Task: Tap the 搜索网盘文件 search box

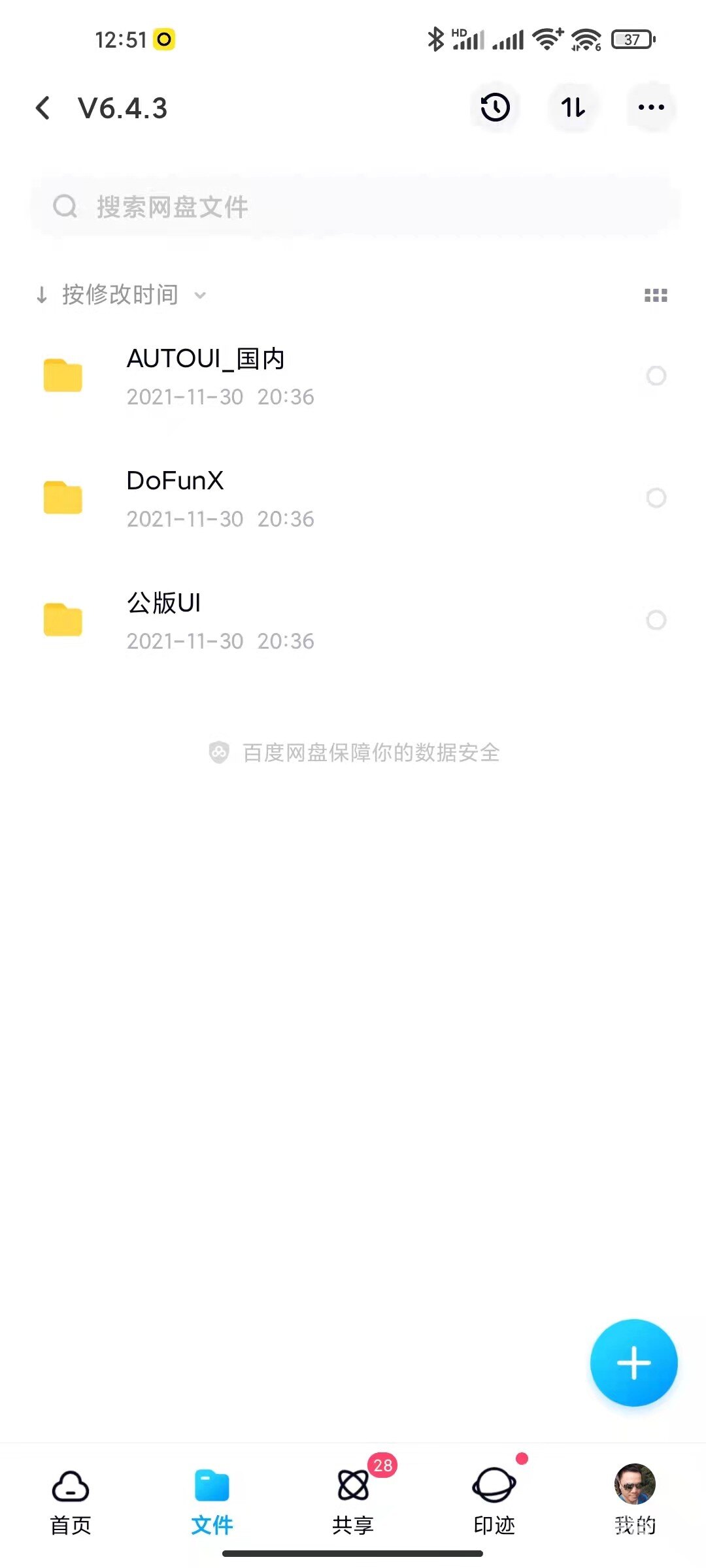Action: 353,207
